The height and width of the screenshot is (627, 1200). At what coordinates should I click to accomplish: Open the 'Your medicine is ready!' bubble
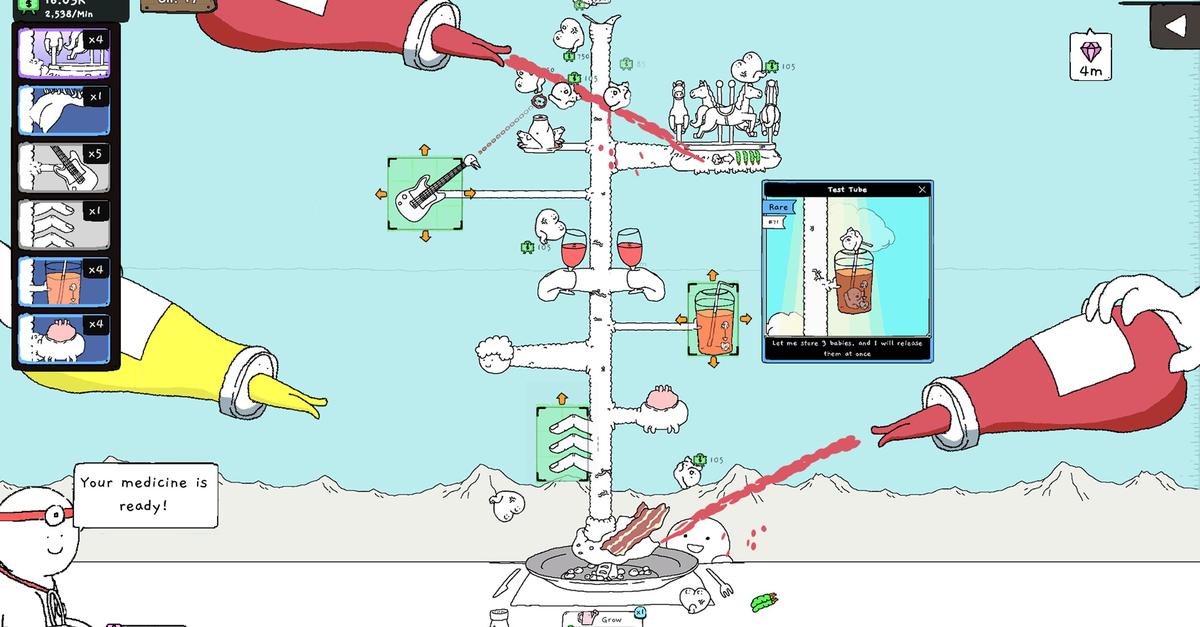pyautogui.click(x=145, y=493)
